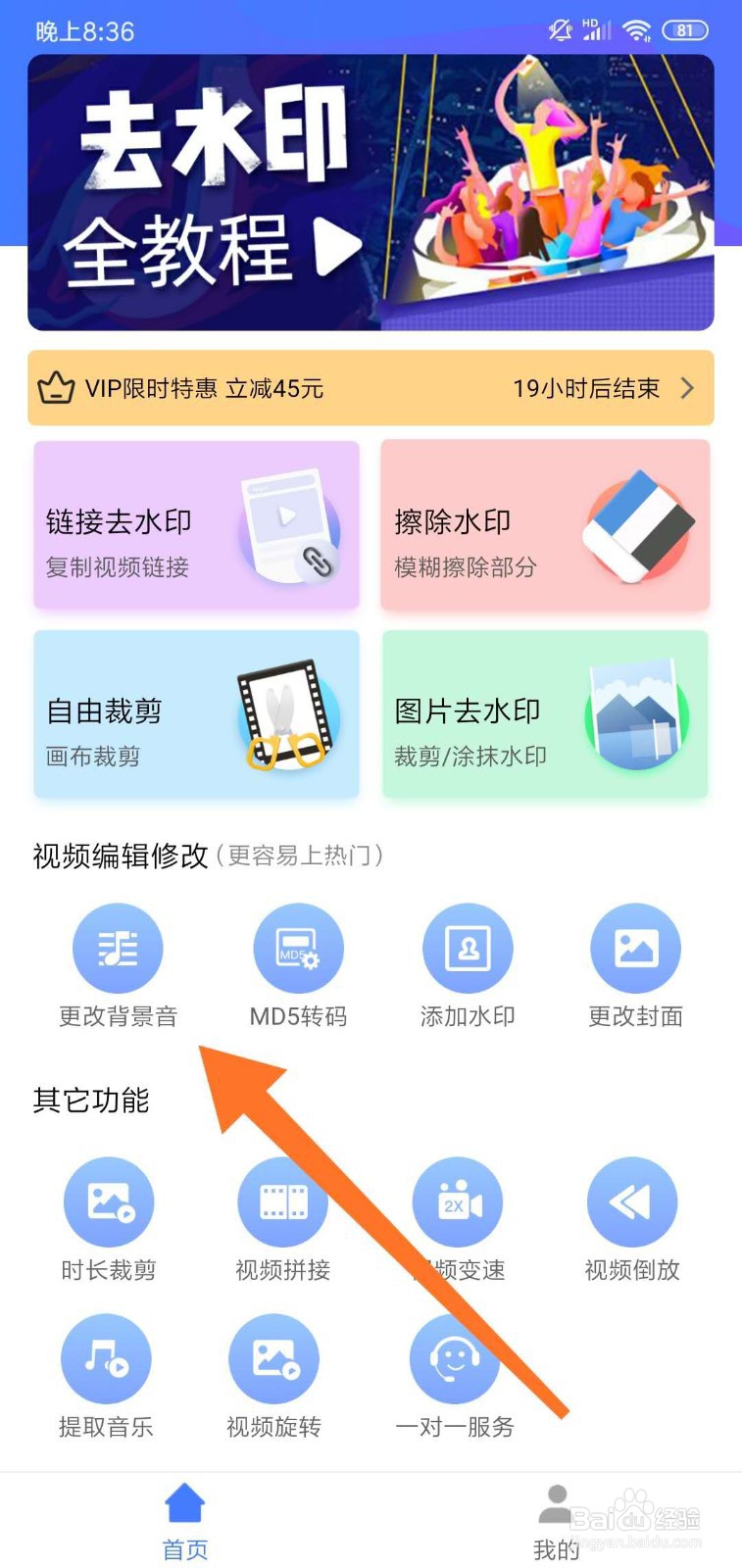The image size is (742, 1568).
Task: Open the 一对一服务 (one-on-one service) icon
Action: tap(452, 1359)
